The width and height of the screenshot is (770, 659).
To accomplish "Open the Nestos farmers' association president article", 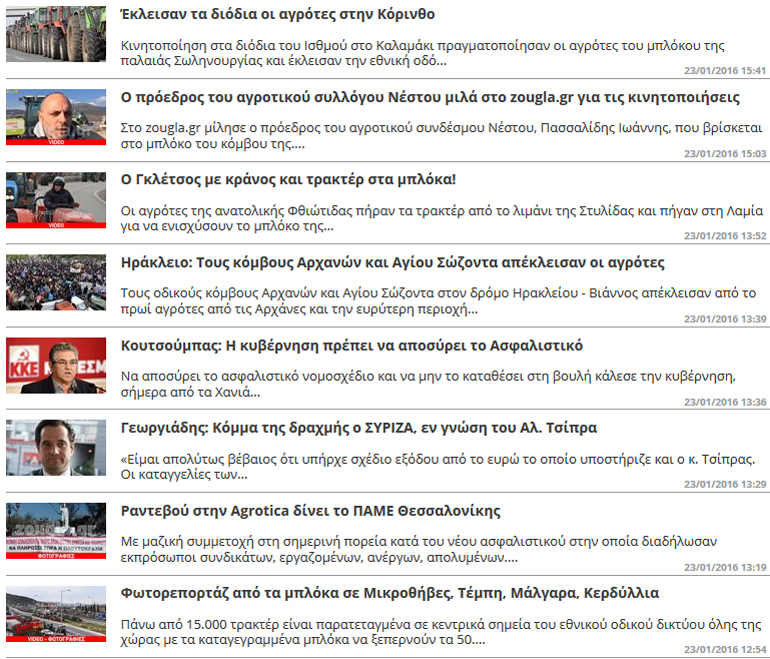I will coord(430,98).
